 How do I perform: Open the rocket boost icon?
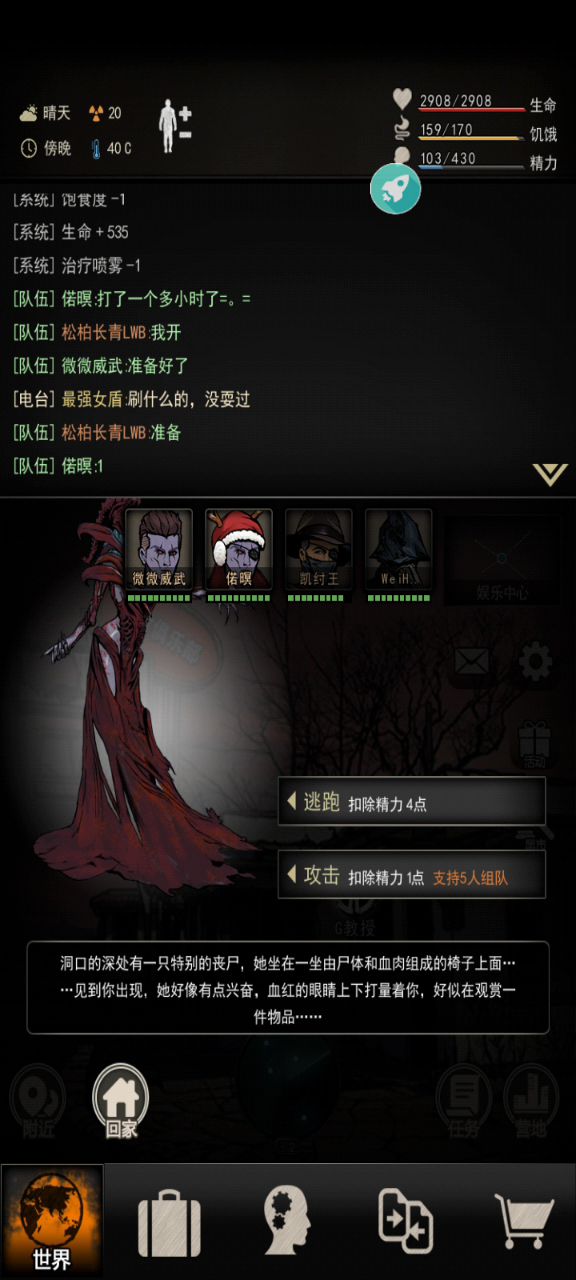[395, 189]
